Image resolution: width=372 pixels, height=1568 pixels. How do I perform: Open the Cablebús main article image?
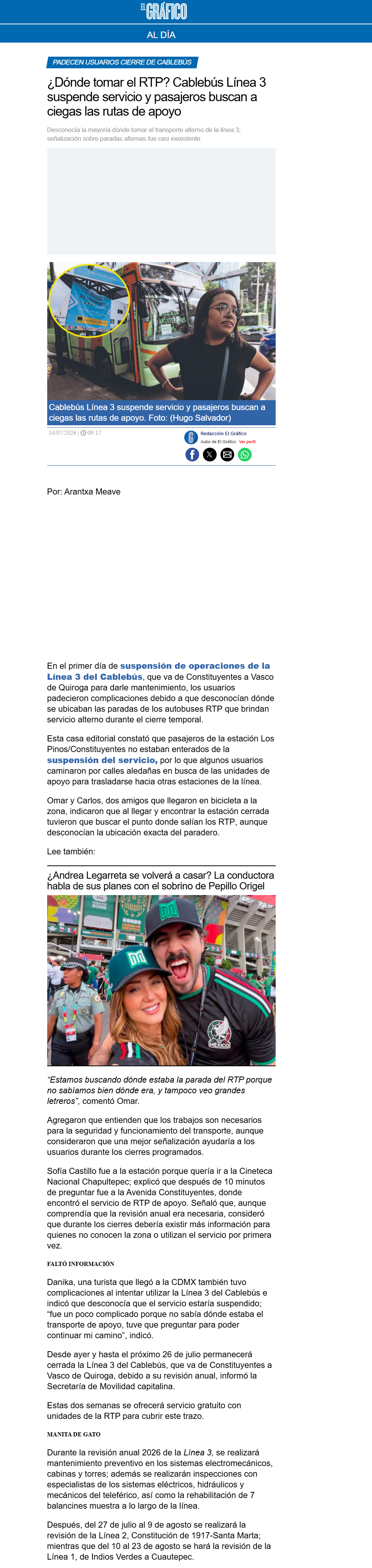click(x=161, y=331)
